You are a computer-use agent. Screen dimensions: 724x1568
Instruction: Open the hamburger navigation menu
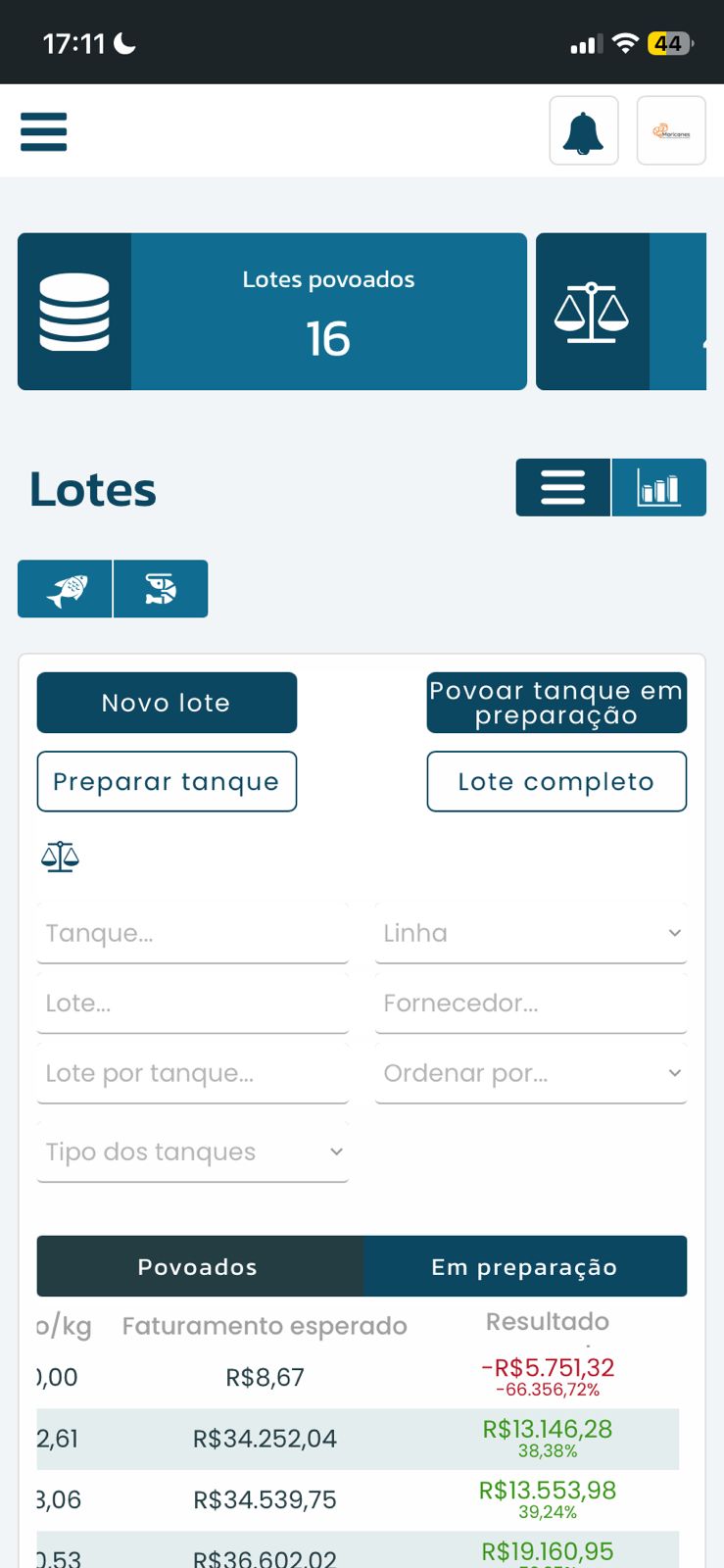[x=44, y=131]
